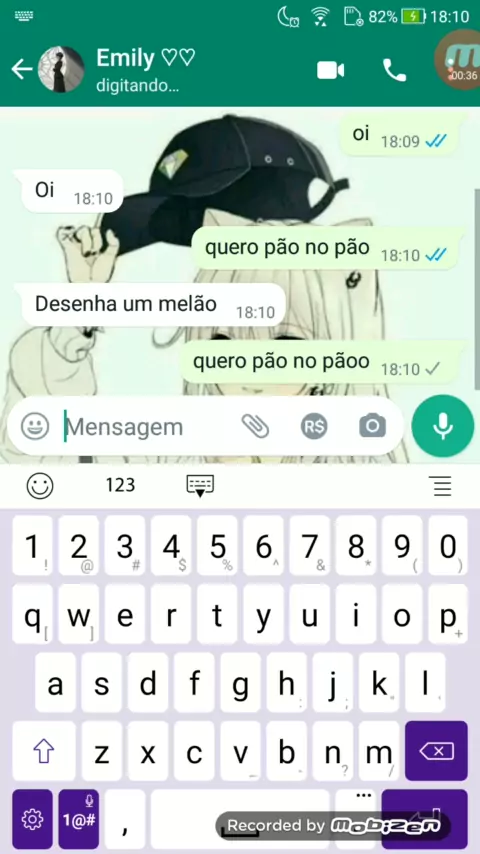Open the camera from message bar
Screen dimensions: 480x854
pos(373,426)
